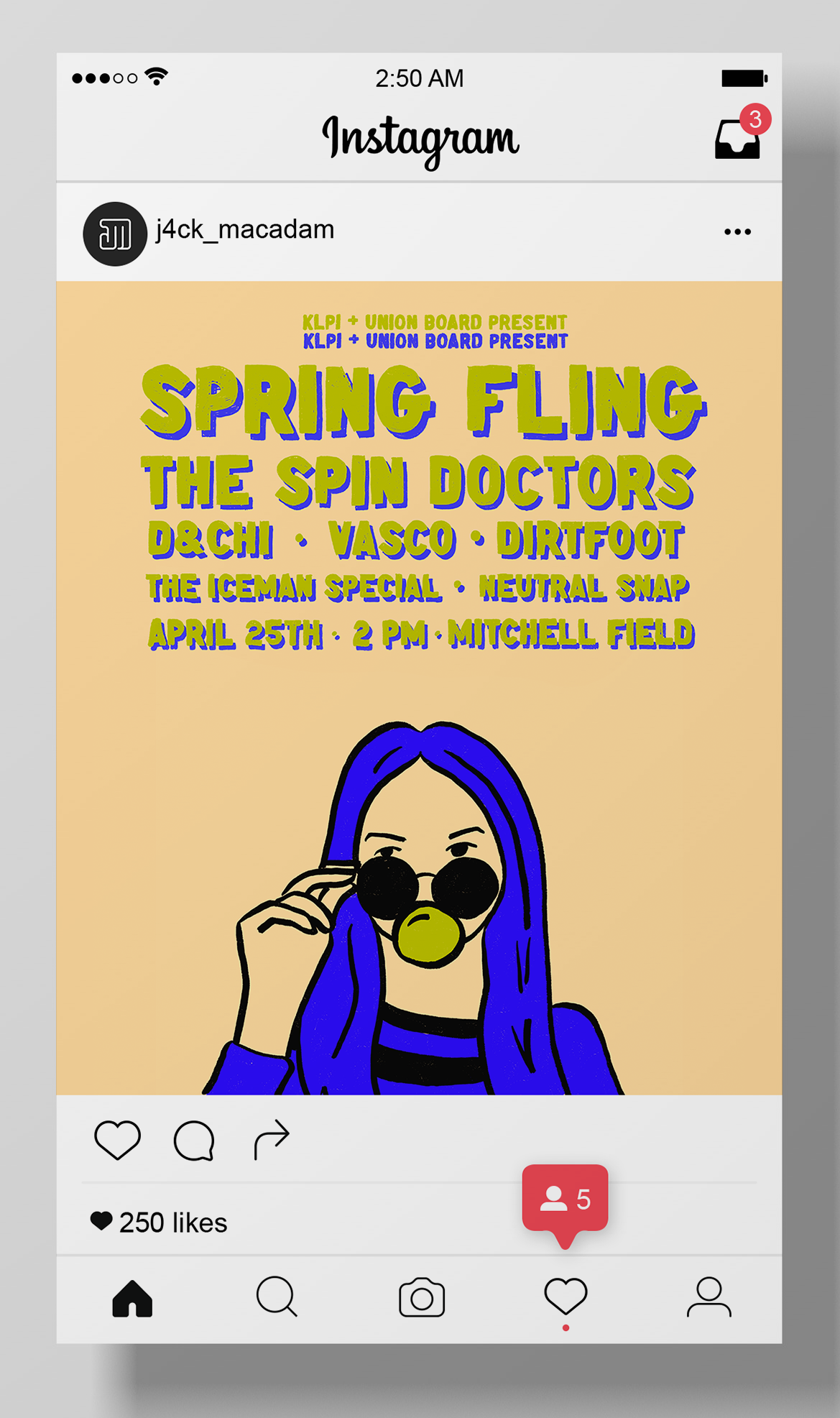
Task: Open the Profile tab
Action: pos(709,1297)
